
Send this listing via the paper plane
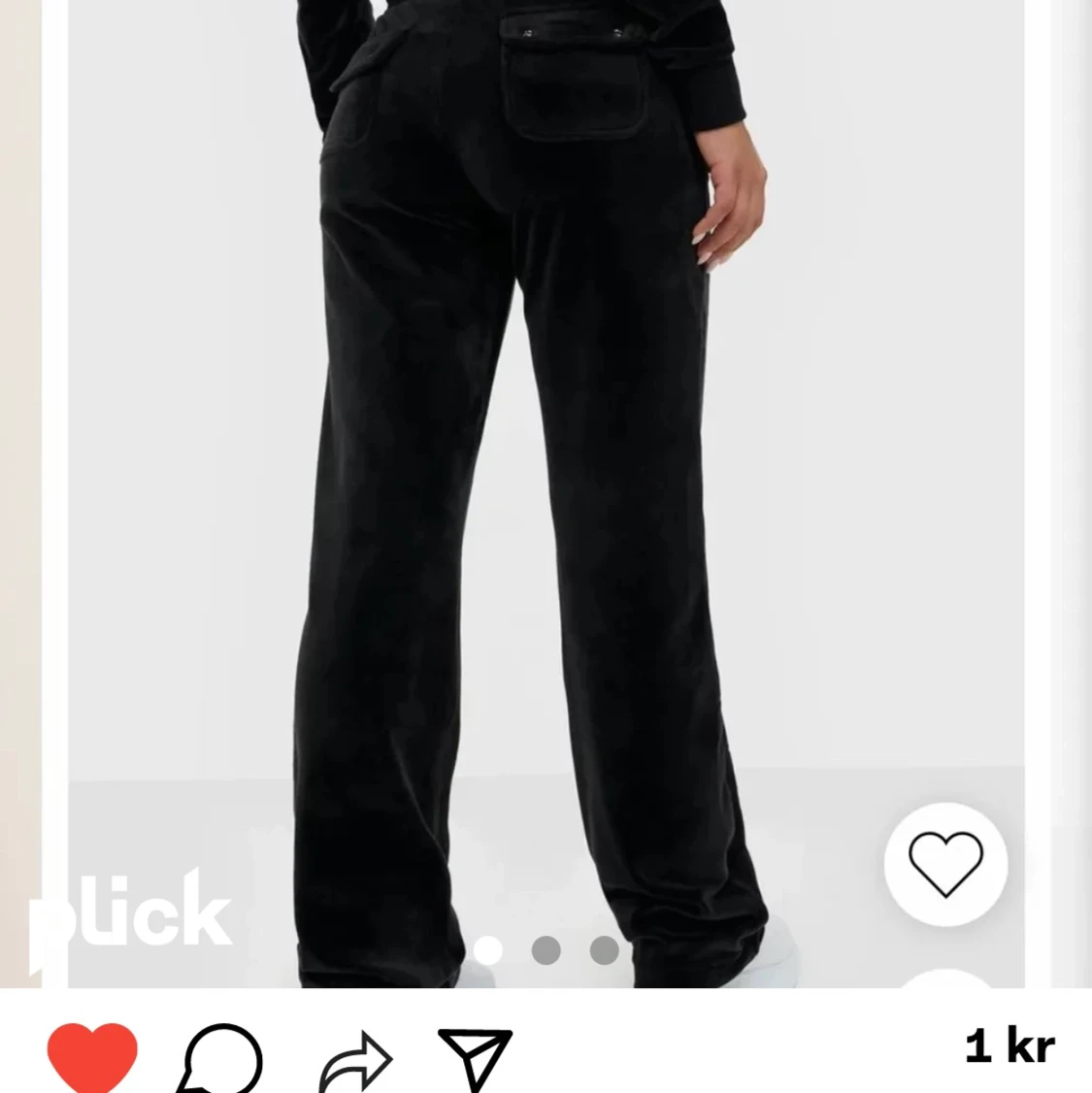475,1056
